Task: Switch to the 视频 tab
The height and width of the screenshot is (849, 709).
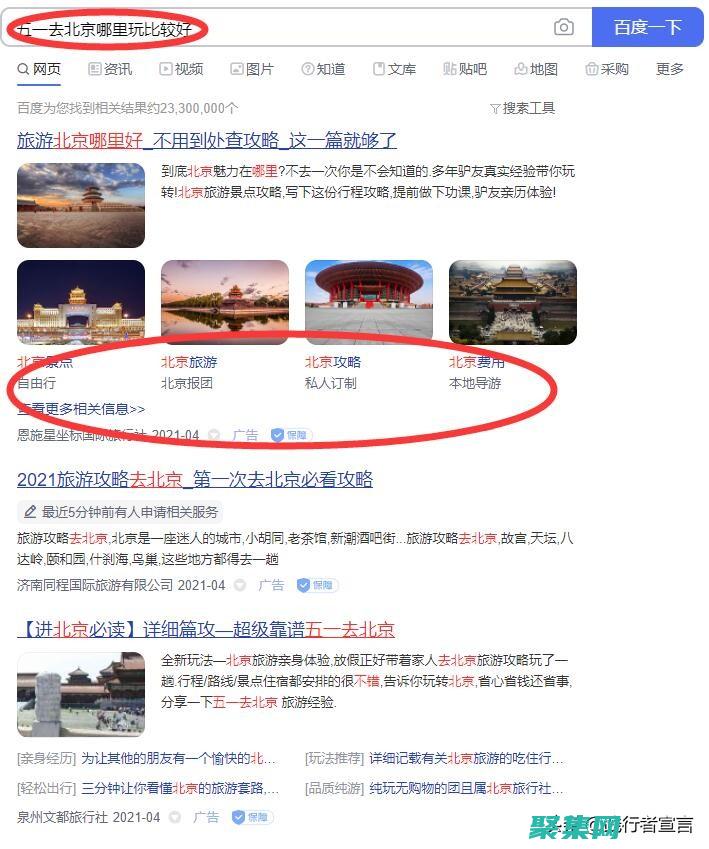Action: pyautogui.click(x=181, y=69)
